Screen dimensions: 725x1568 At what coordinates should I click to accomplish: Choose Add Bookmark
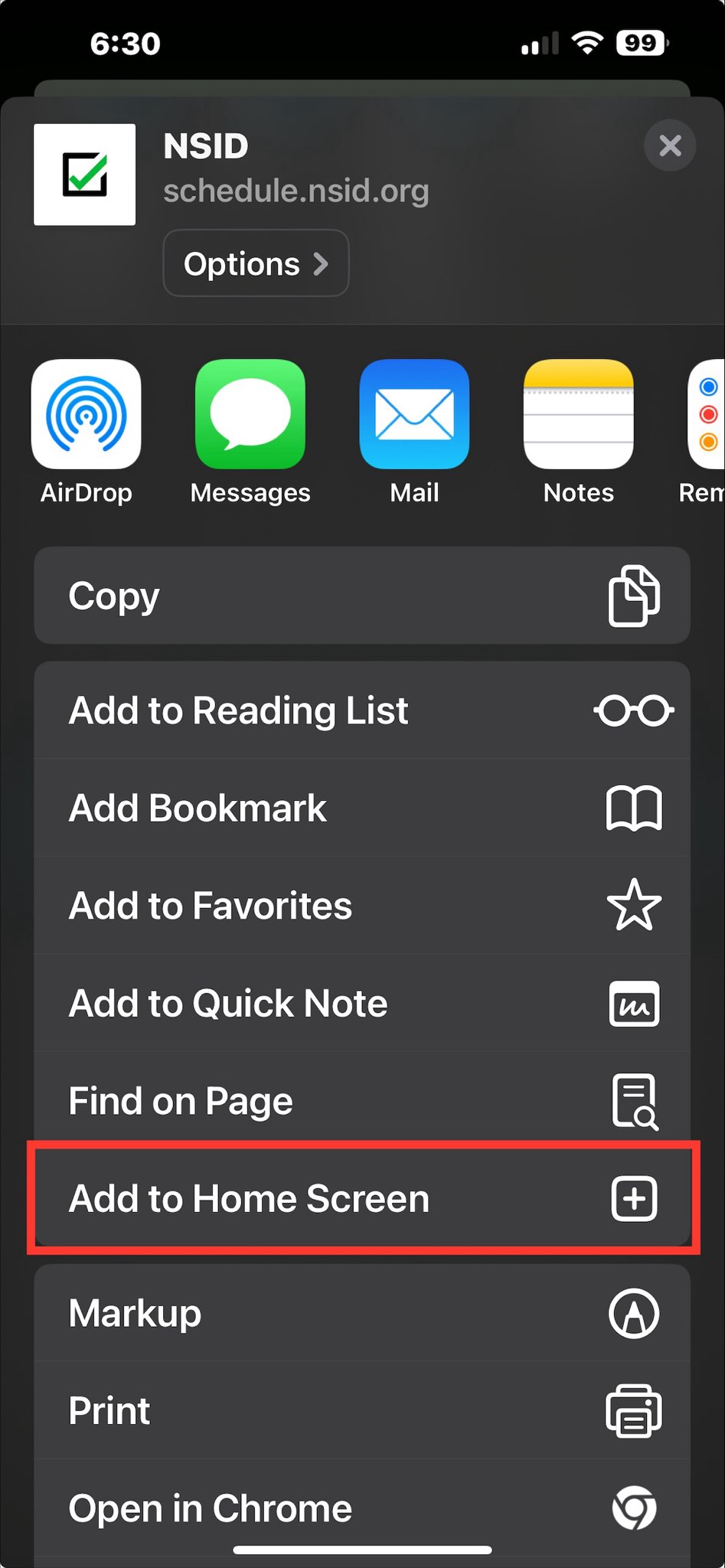(361, 808)
